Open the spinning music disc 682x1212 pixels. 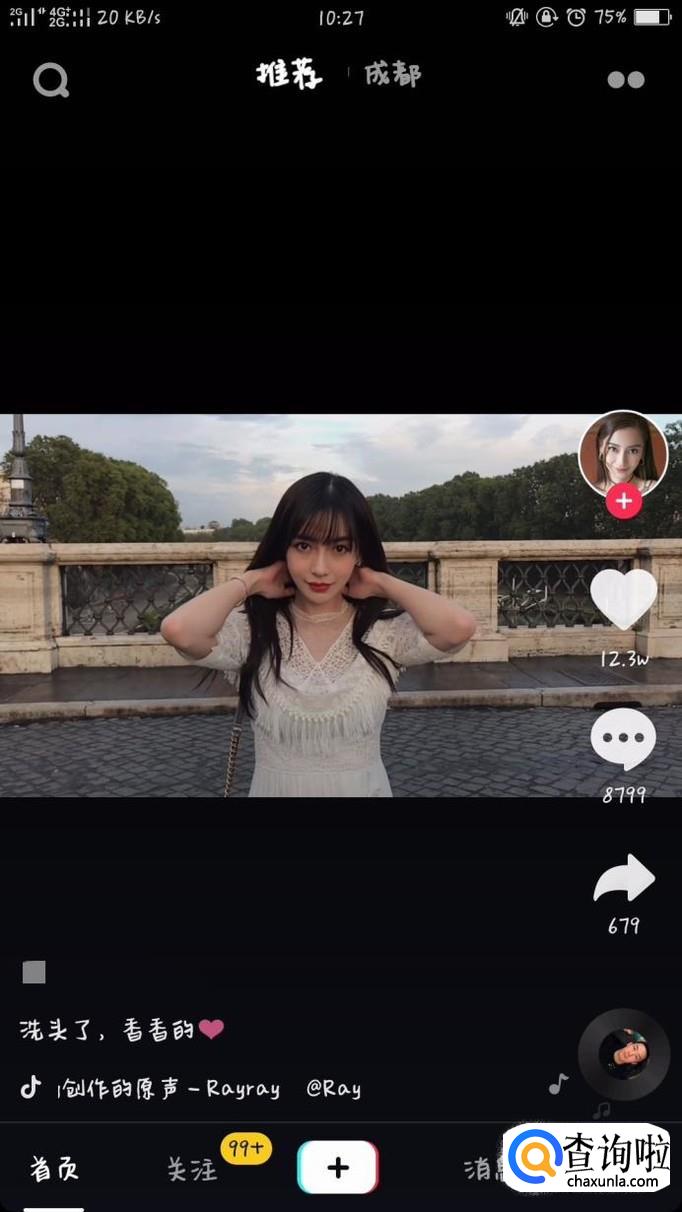[x=624, y=1054]
